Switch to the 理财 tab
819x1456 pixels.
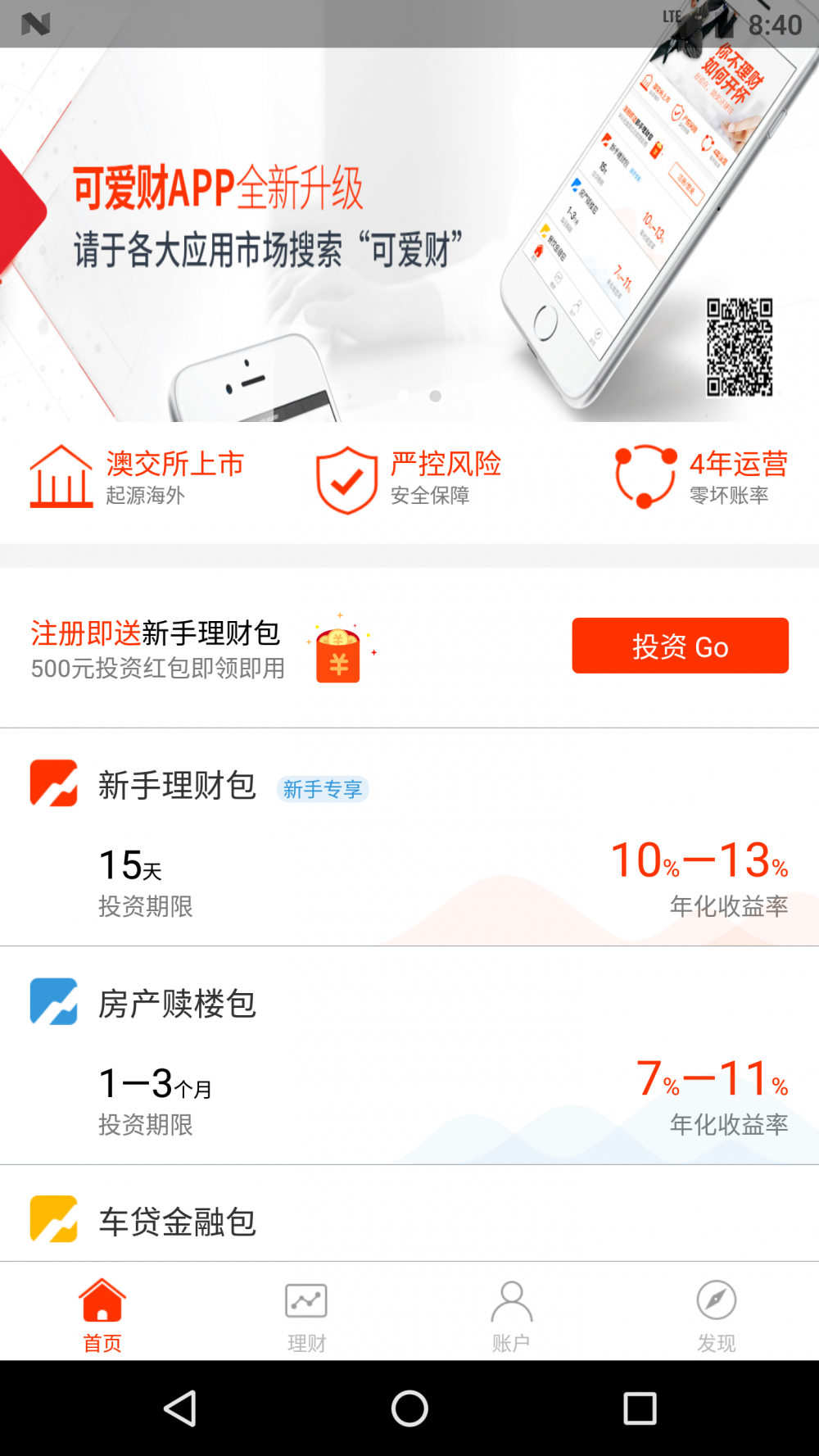coord(307,1313)
